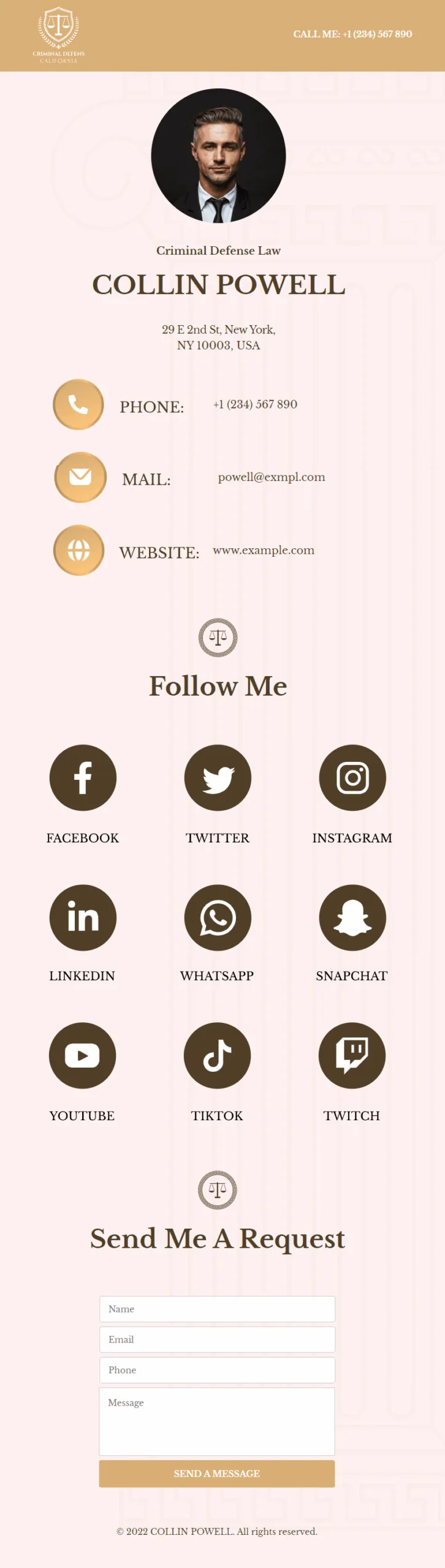Screen dimensions: 445x1568
Task: Open the Twitch channel
Action: (352, 1055)
